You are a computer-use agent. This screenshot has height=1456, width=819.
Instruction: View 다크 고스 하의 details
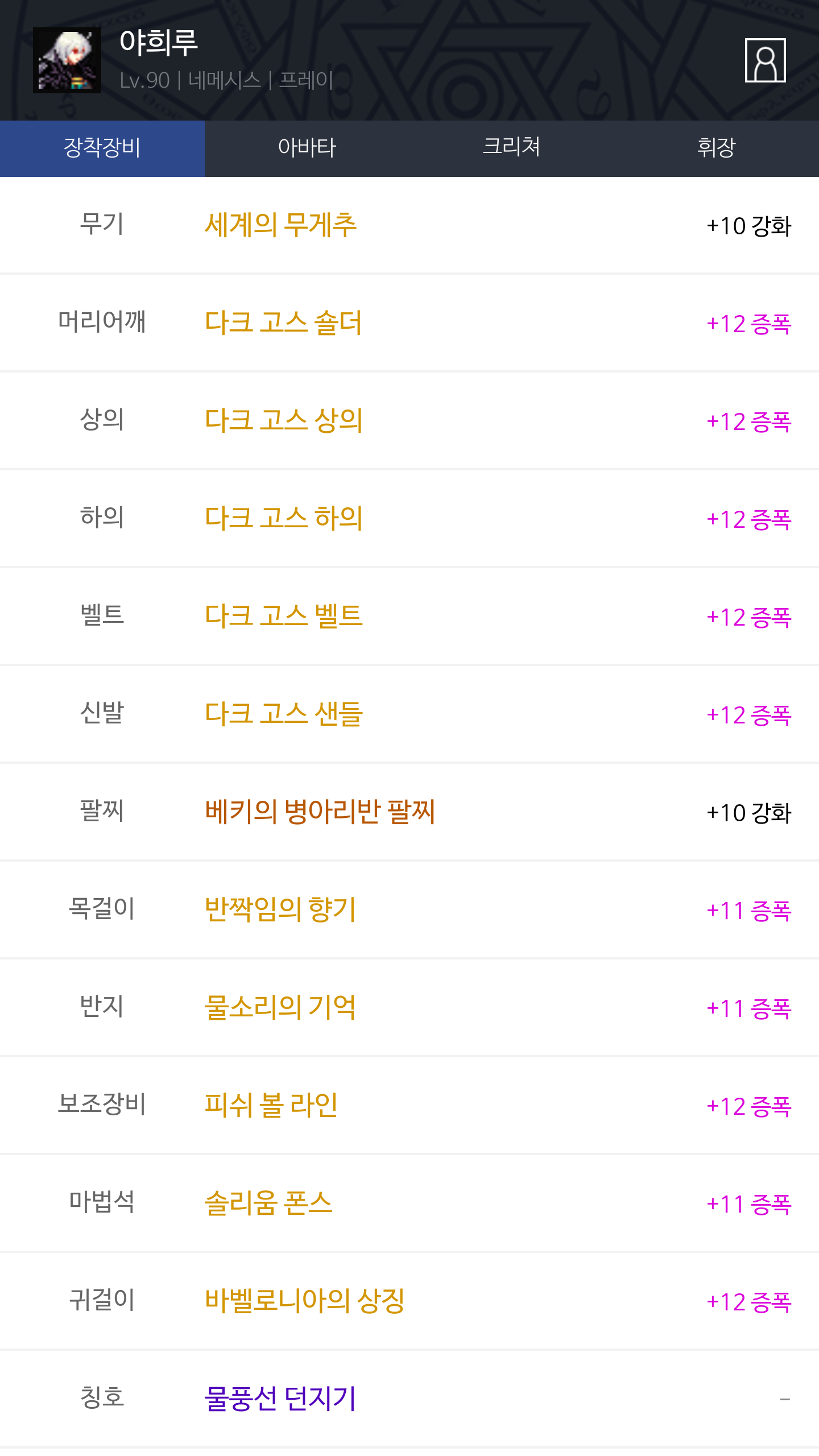(283, 519)
